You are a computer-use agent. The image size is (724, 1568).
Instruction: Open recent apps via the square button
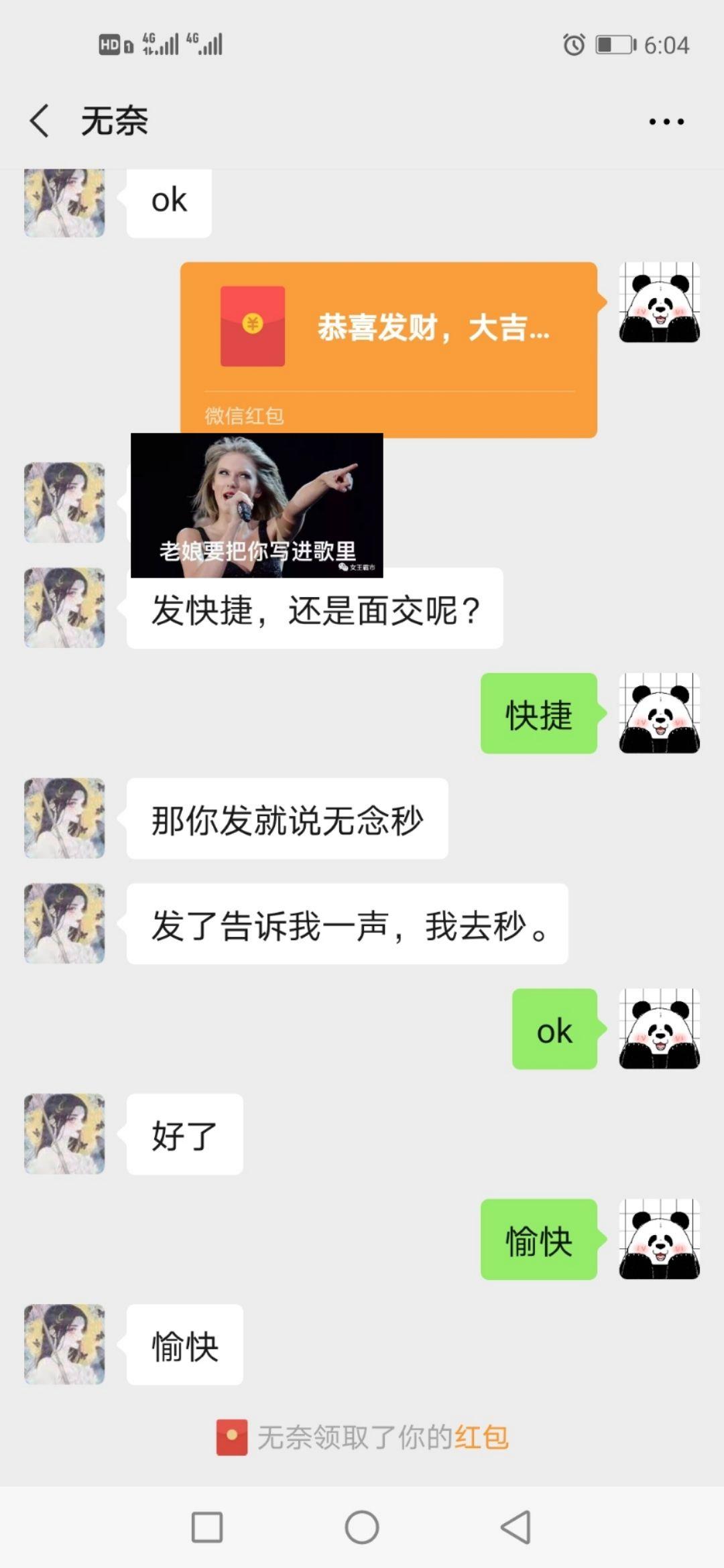[207, 1527]
